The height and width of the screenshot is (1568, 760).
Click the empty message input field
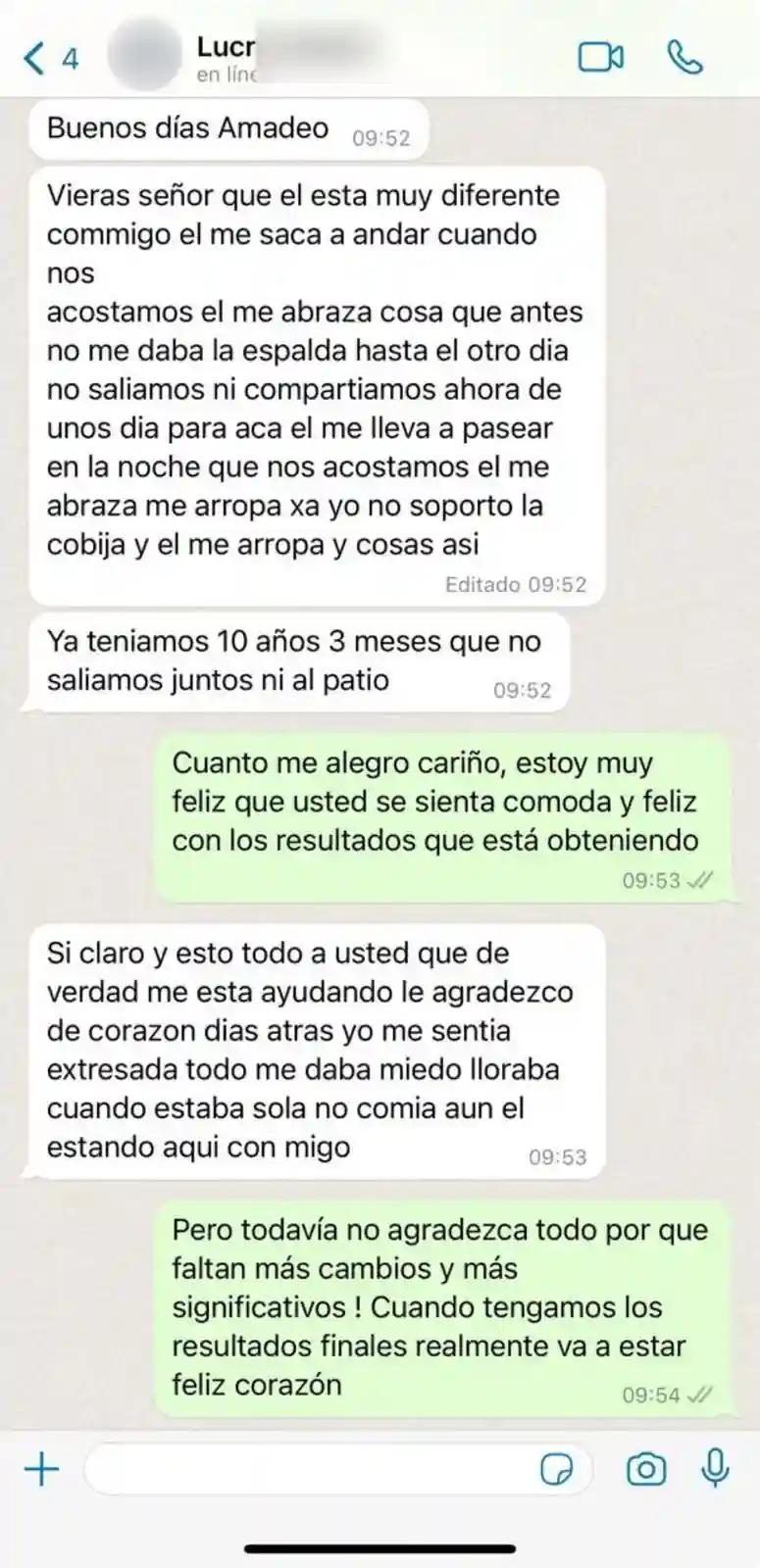click(x=314, y=1468)
